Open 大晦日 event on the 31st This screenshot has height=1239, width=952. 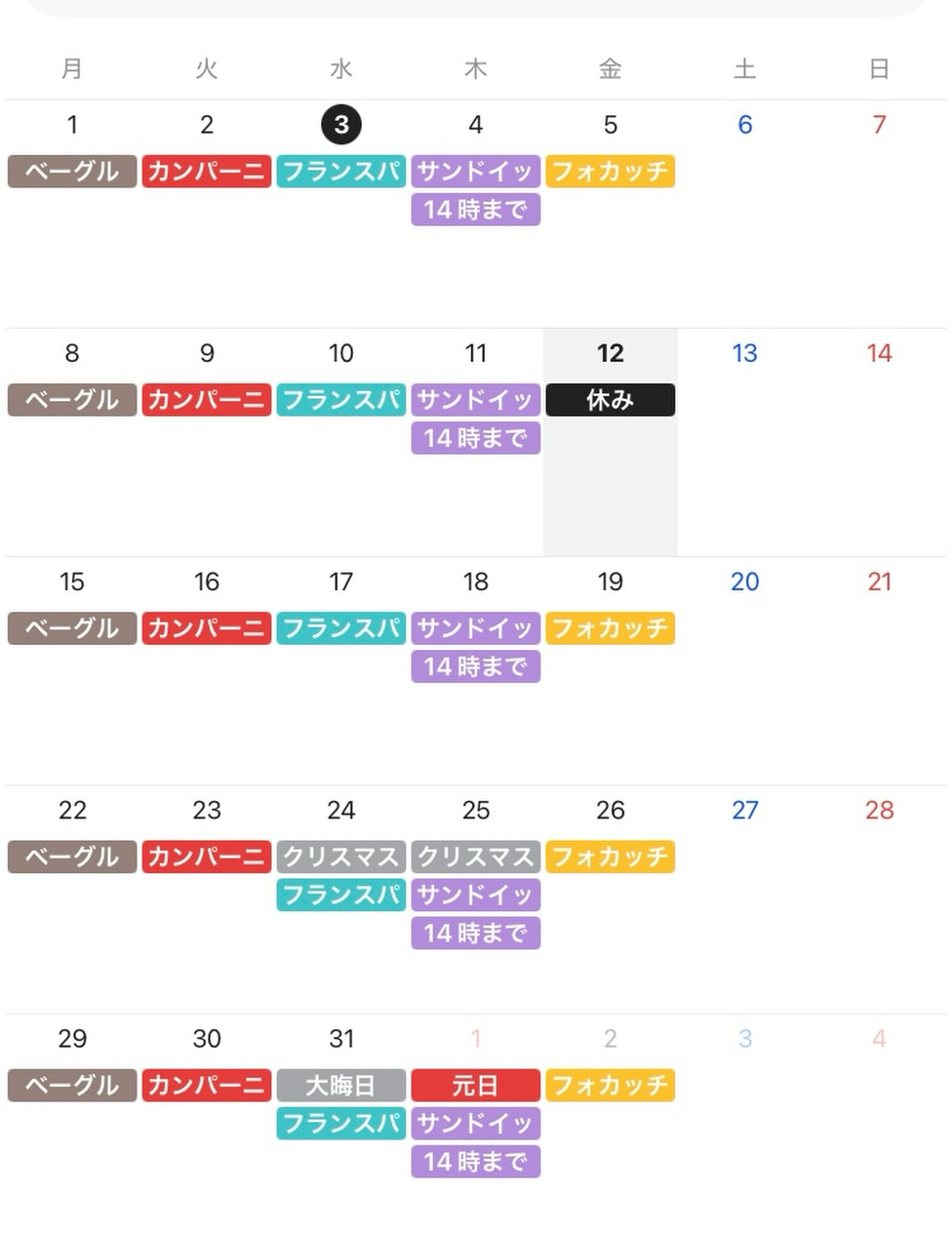[x=340, y=1085]
